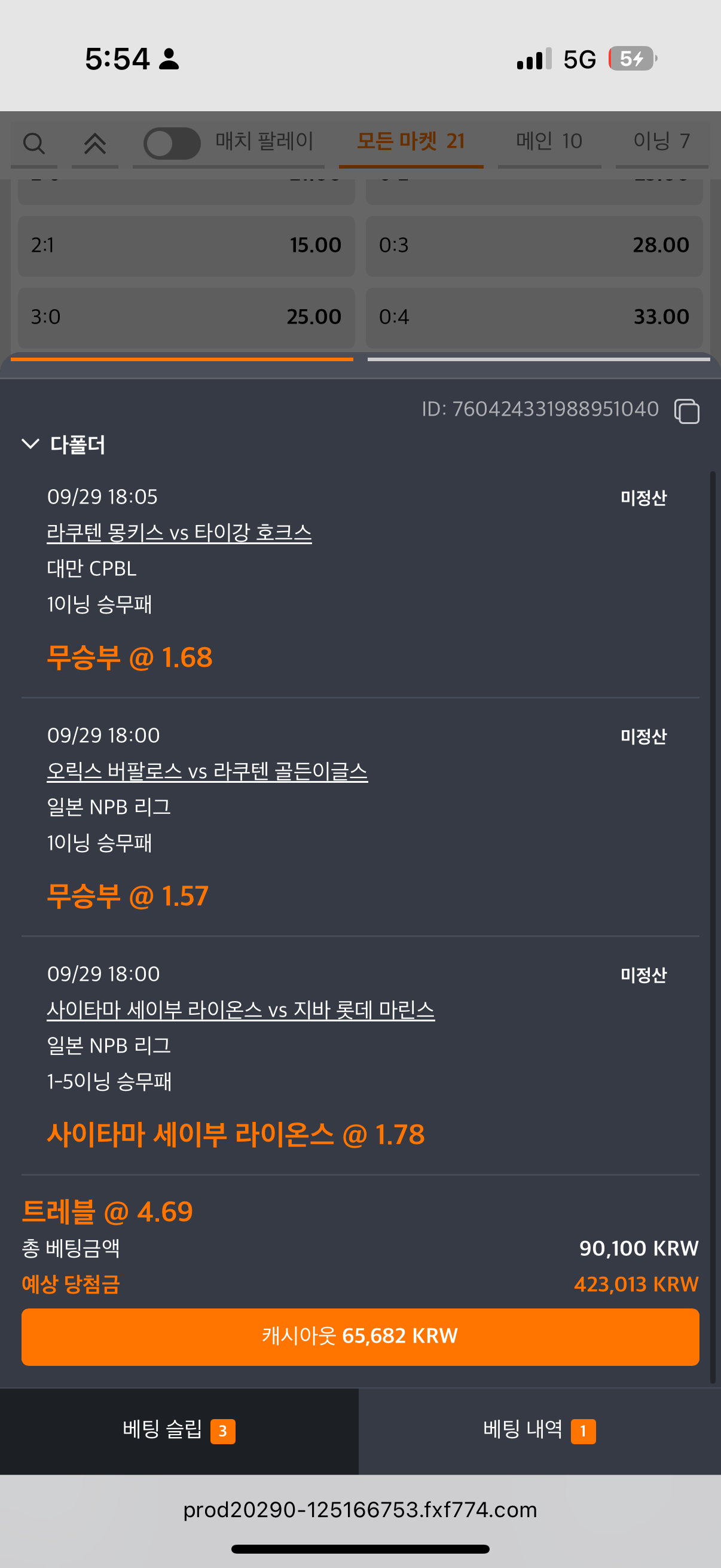Image resolution: width=721 pixels, height=1568 pixels.
Task: Collapse markets with the double-chevron icon
Action: click(95, 144)
